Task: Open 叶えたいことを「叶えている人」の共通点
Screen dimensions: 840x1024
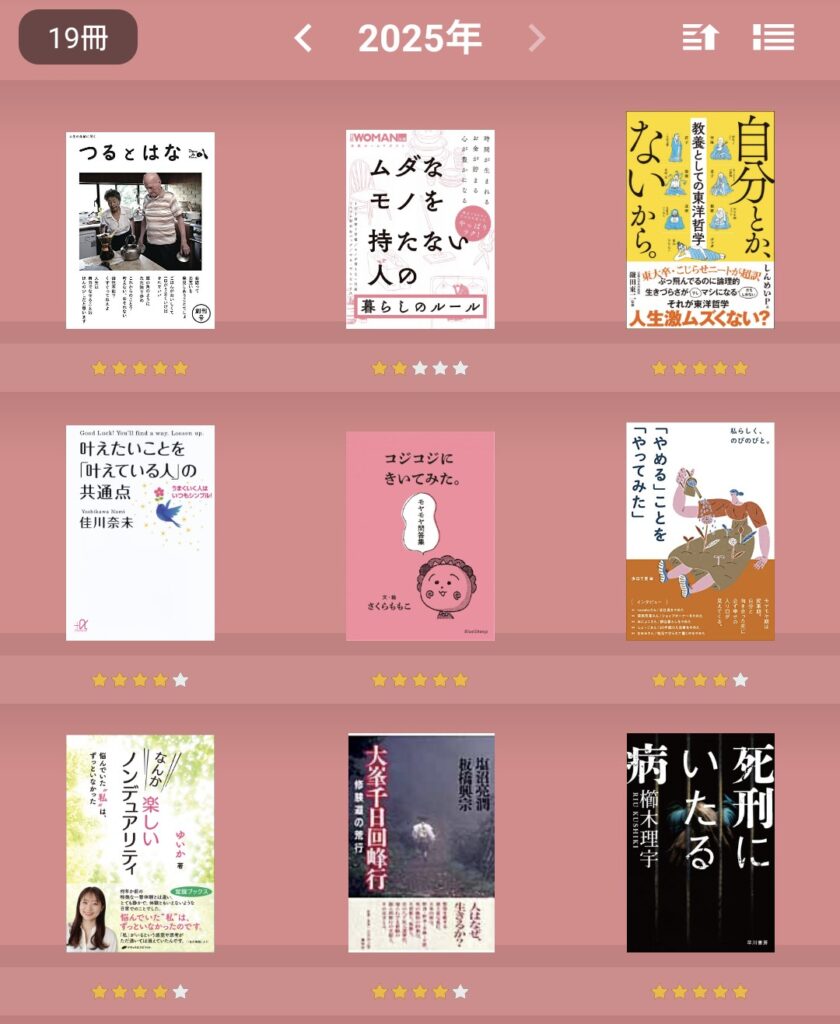Action: click(x=140, y=533)
